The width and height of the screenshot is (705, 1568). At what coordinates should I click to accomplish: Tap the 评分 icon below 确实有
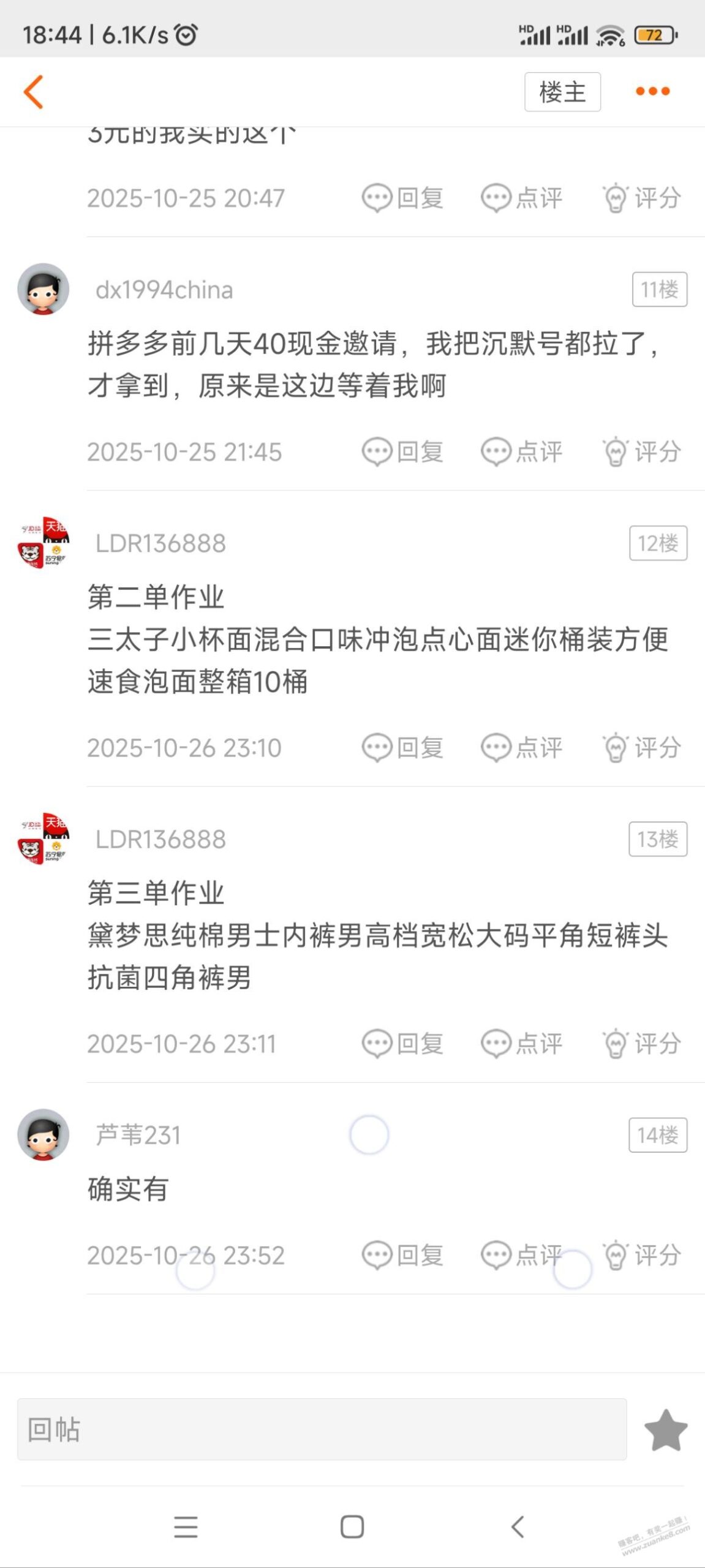coord(641,1256)
